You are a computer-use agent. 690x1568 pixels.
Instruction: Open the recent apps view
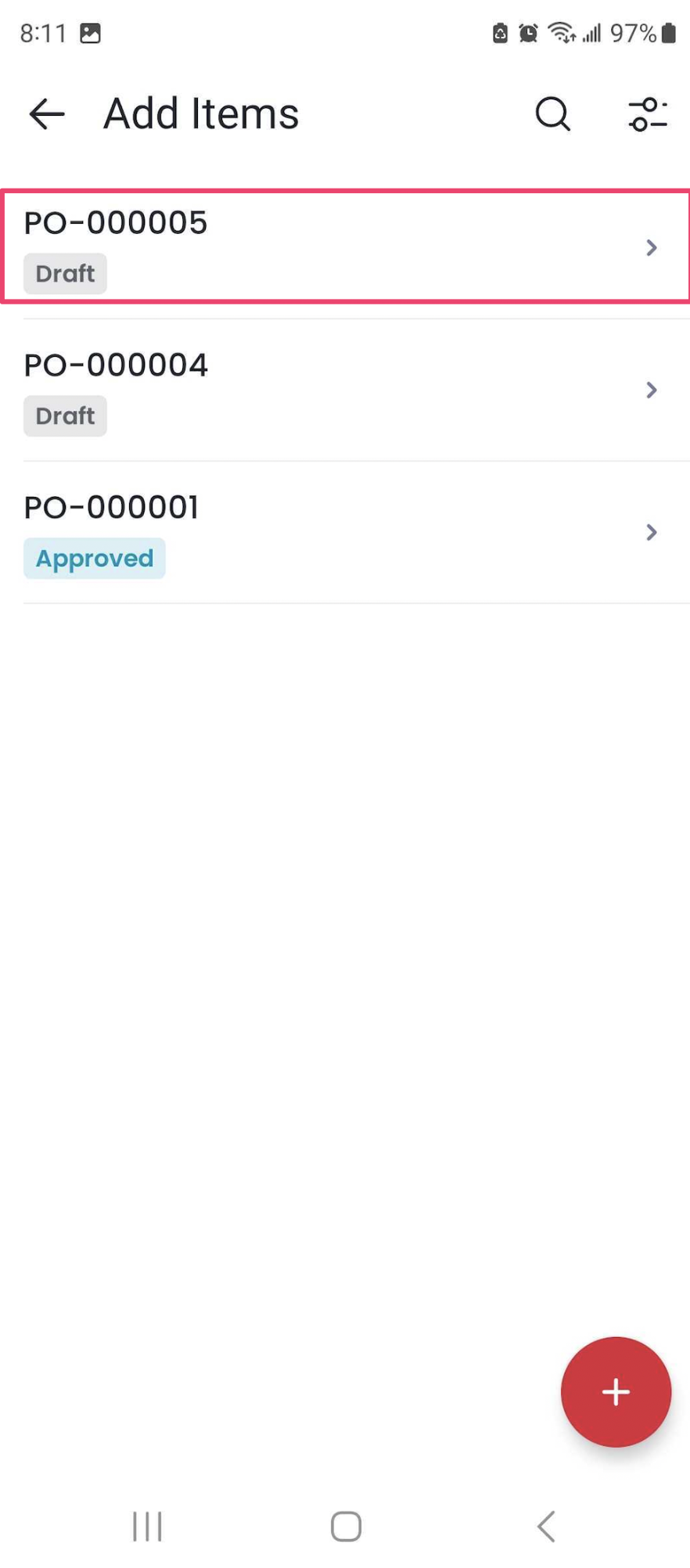pyautogui.click(x=147, y=1526)
